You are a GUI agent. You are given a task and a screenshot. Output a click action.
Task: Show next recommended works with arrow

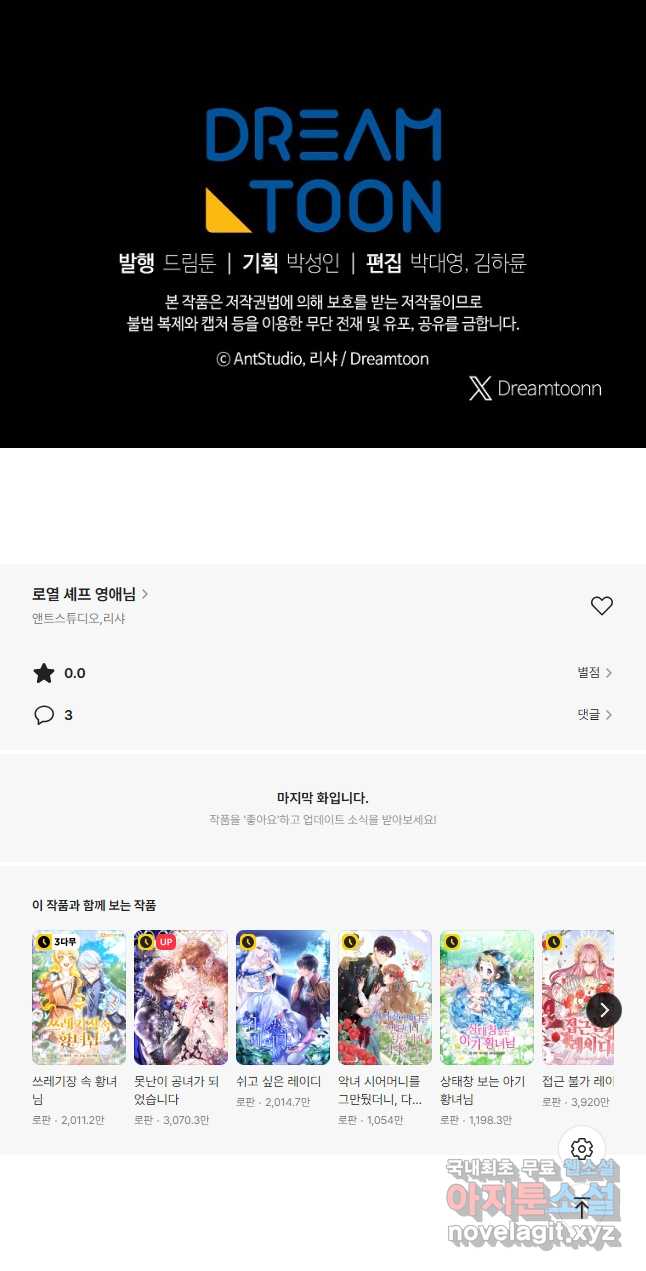[604, 1010]
